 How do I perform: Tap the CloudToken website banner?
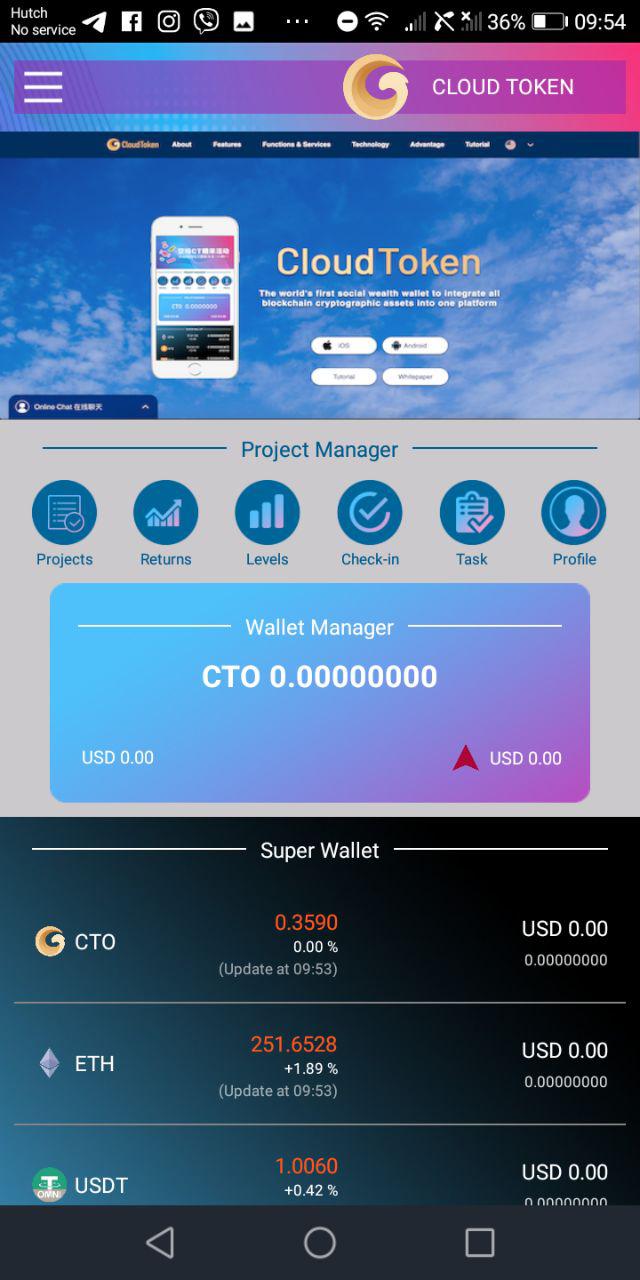click(x=320, y=275)
